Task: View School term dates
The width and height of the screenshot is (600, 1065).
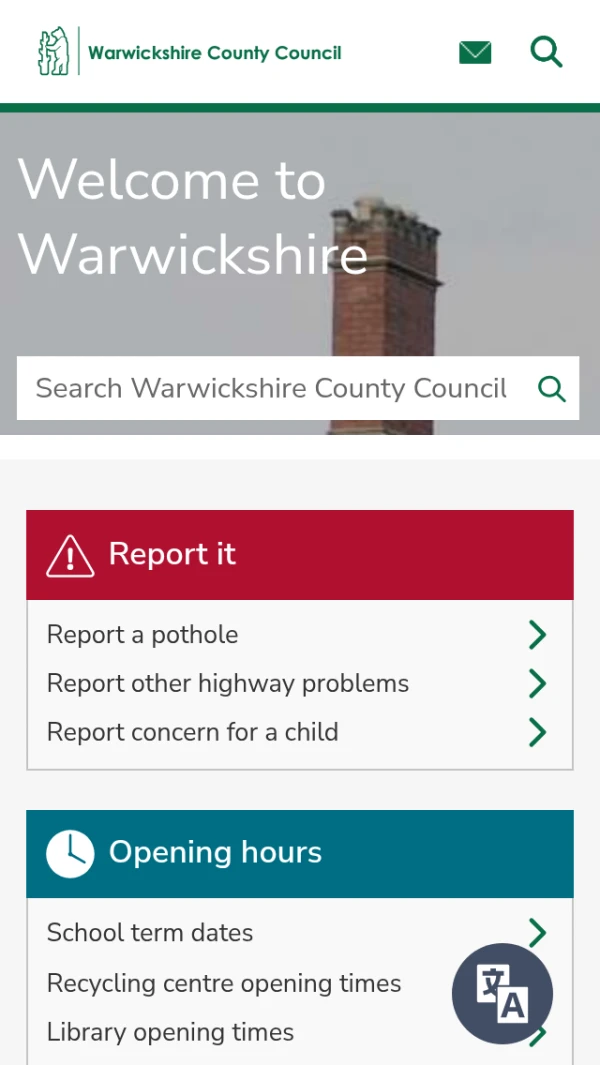Action: pyautogui.click(x=150, y=933)
